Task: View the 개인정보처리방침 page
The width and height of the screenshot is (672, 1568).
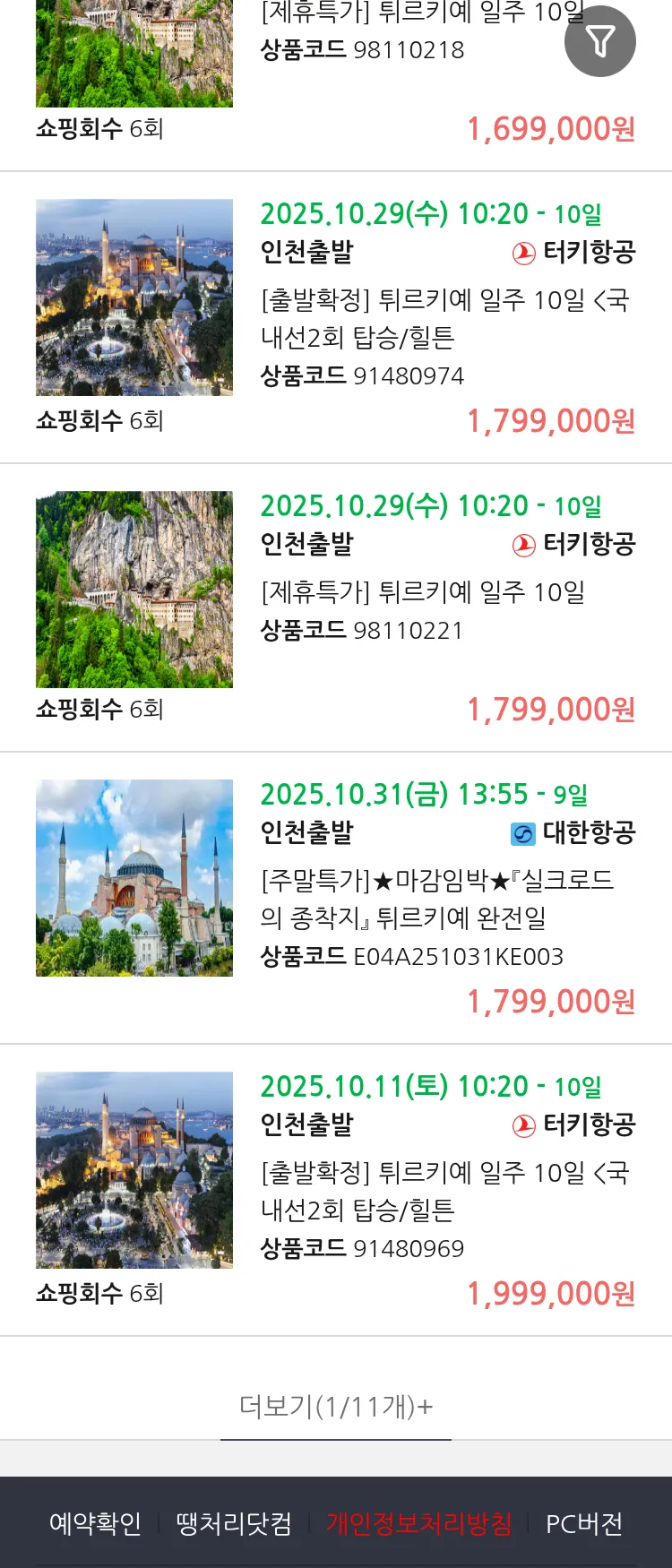Action: pyautogui.click(x=418, y=1523)
